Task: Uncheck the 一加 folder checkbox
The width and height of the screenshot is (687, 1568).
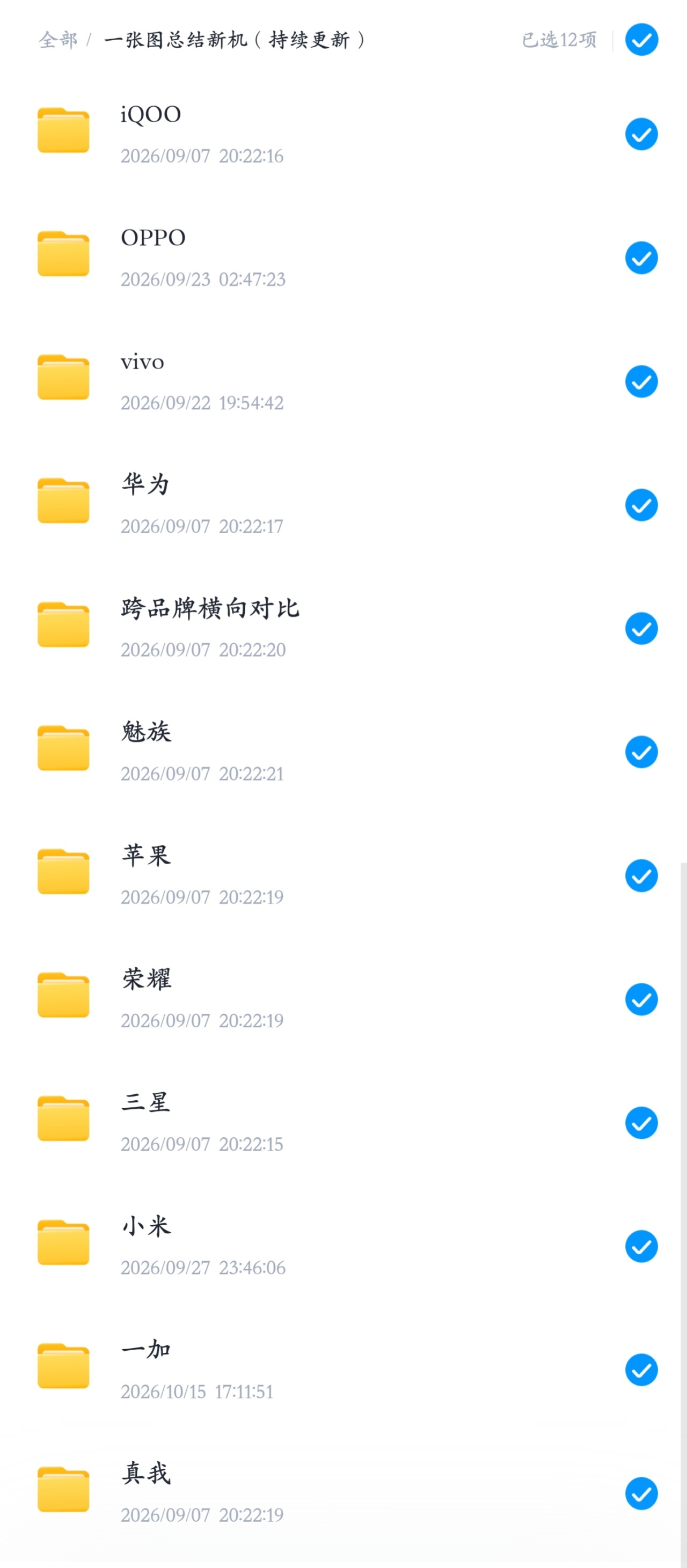Action: click(641, 1370)
